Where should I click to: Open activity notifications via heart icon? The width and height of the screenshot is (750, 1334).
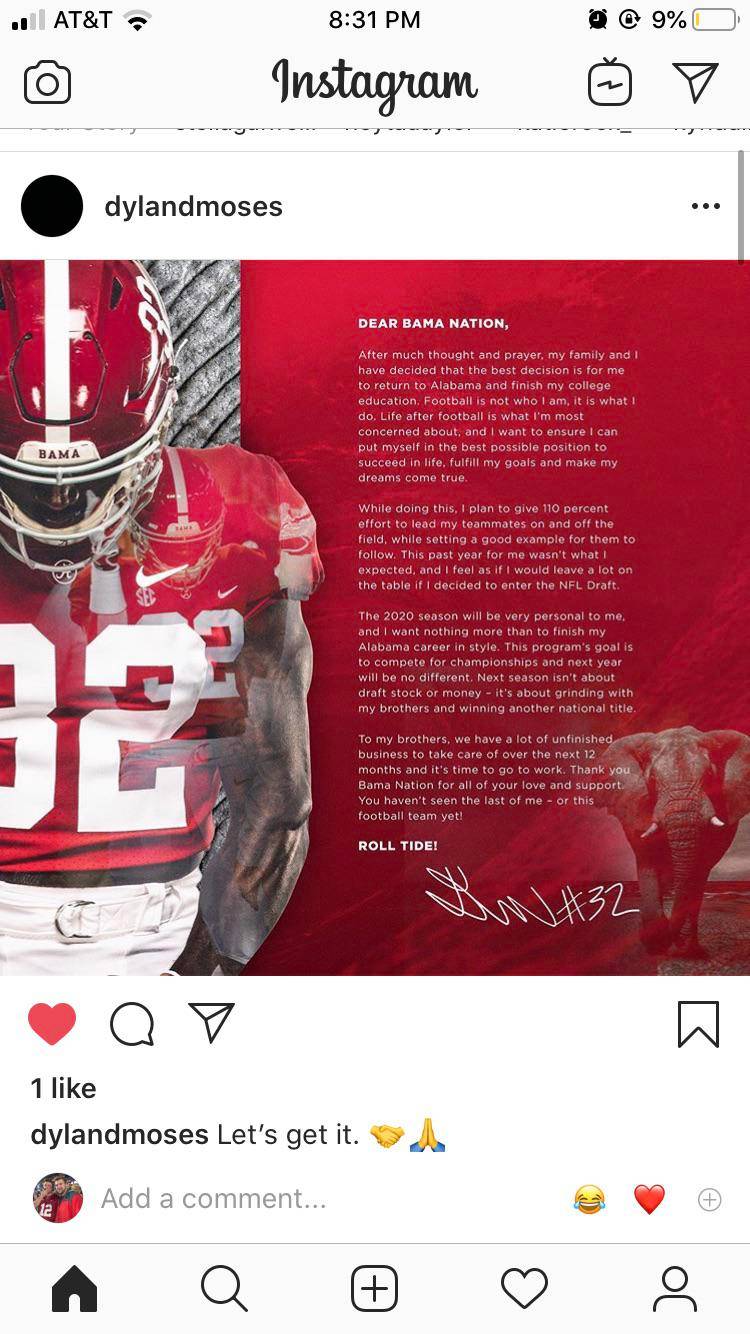pos(524,1289)
